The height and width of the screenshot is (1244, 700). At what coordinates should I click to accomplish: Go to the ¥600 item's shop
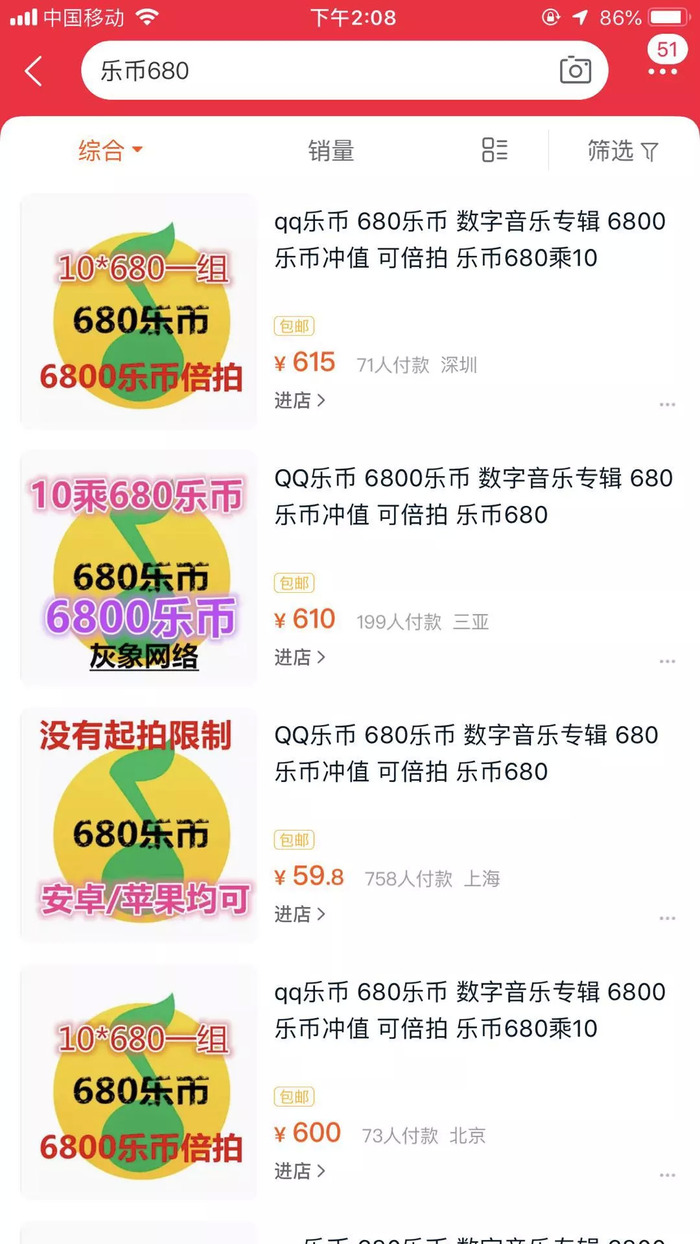pyautogui.click(x=299, y=1171)
